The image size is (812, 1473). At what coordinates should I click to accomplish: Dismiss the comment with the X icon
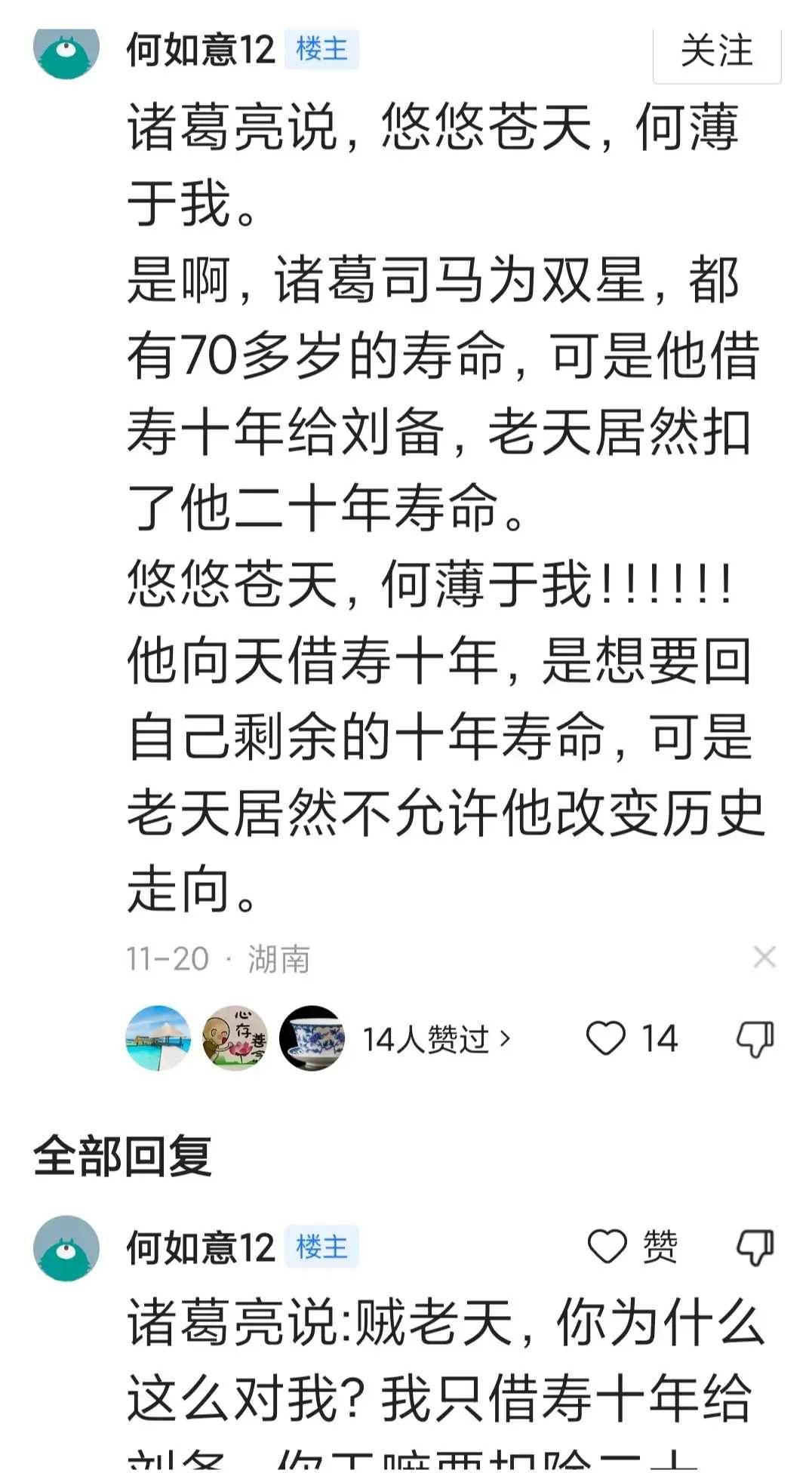[764, 958]
